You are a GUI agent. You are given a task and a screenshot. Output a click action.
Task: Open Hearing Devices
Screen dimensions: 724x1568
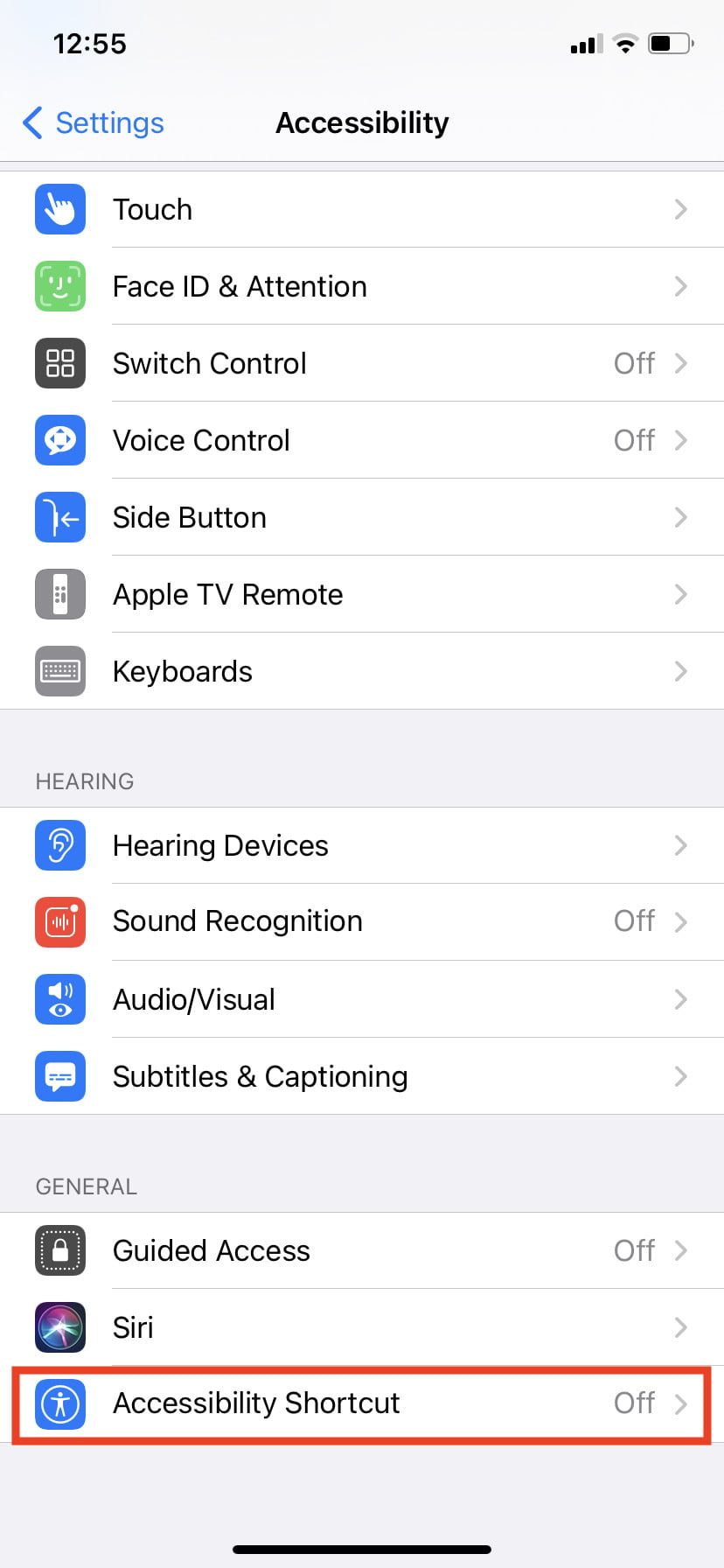[362, 846]
